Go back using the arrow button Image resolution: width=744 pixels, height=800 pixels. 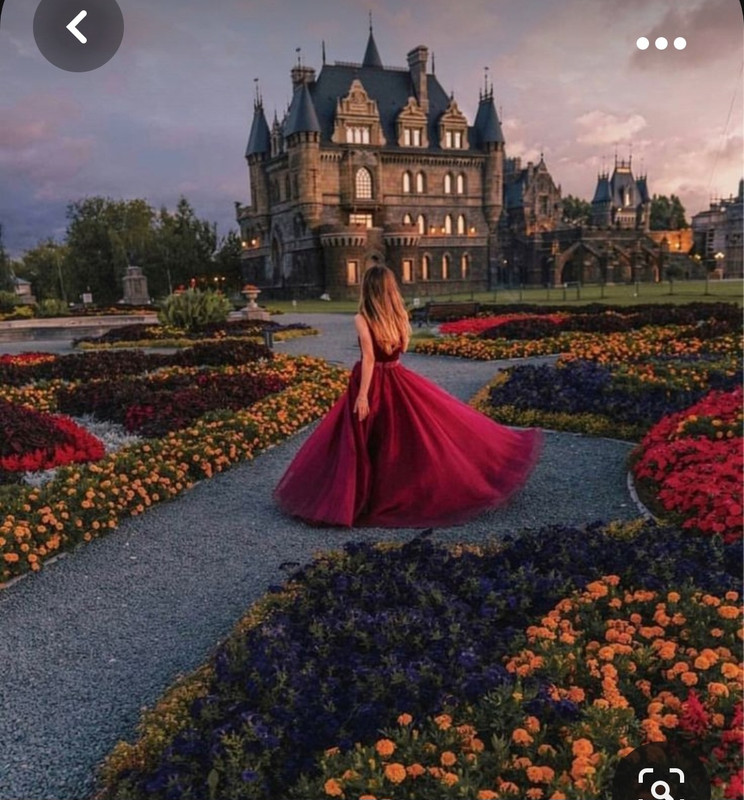pyautogui.click(x=78, y=27)
